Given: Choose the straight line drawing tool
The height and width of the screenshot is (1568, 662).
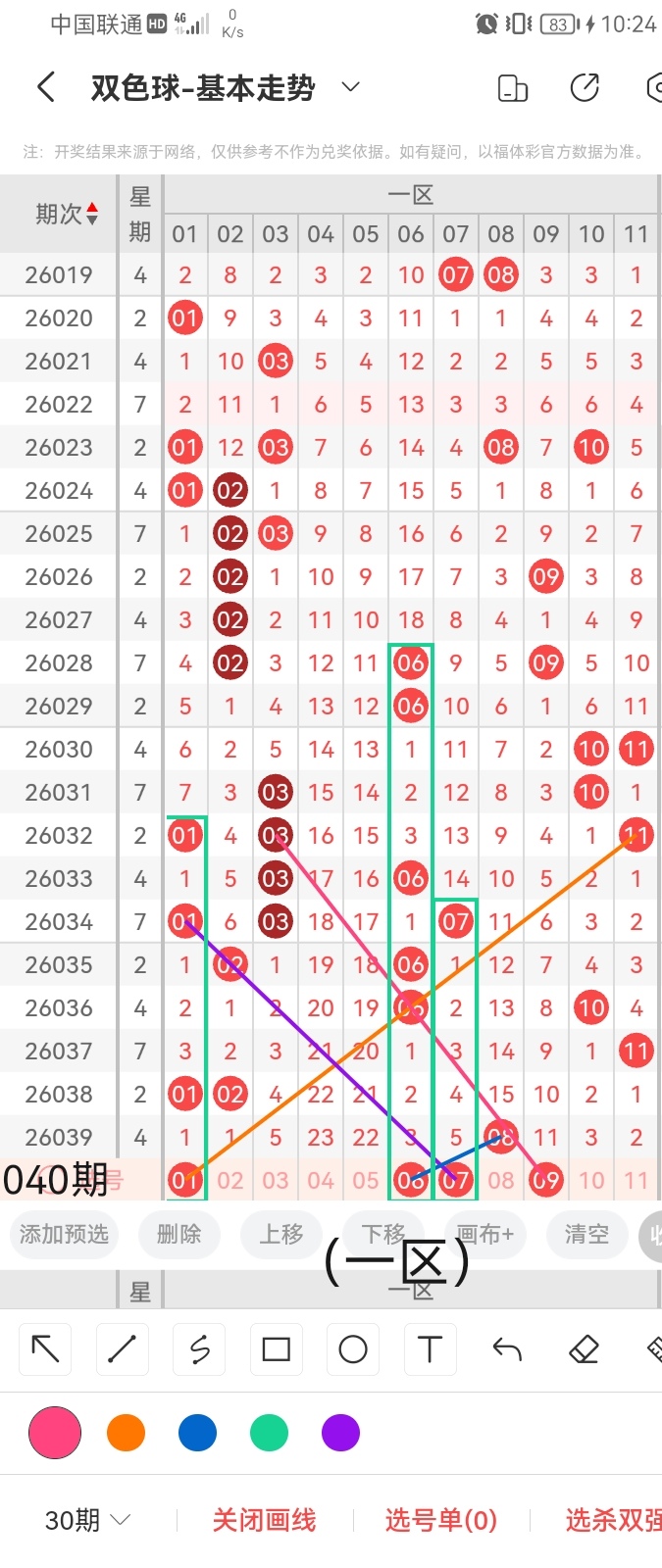Looking at the screenshot, I should pos(122,1349).
